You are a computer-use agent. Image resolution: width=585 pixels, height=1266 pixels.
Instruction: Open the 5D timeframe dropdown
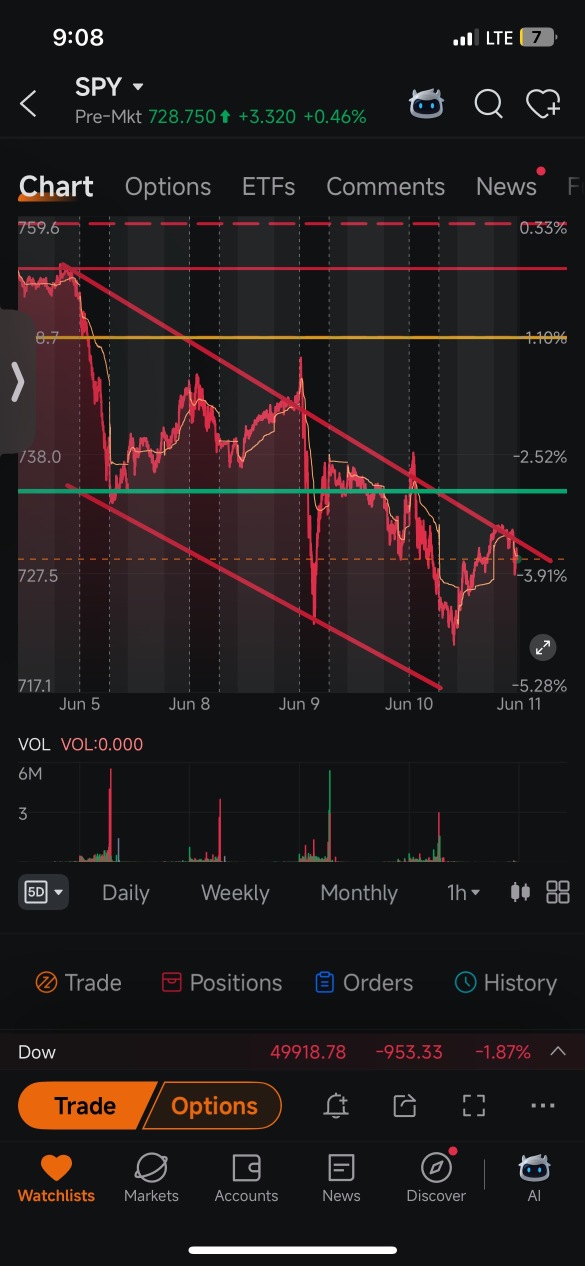pyautogui.click(x=43, y=892)
